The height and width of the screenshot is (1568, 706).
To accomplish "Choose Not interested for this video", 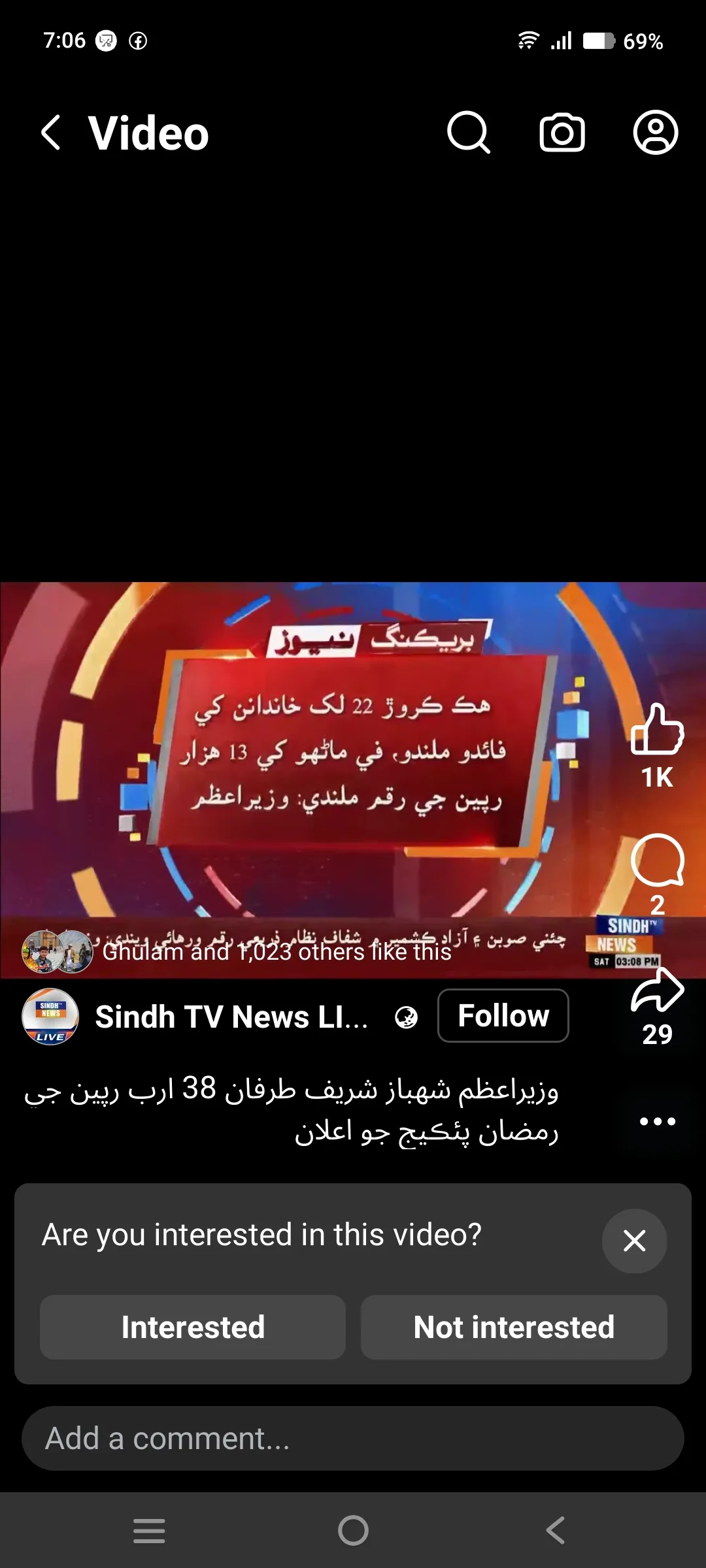I will (514, 1327).
